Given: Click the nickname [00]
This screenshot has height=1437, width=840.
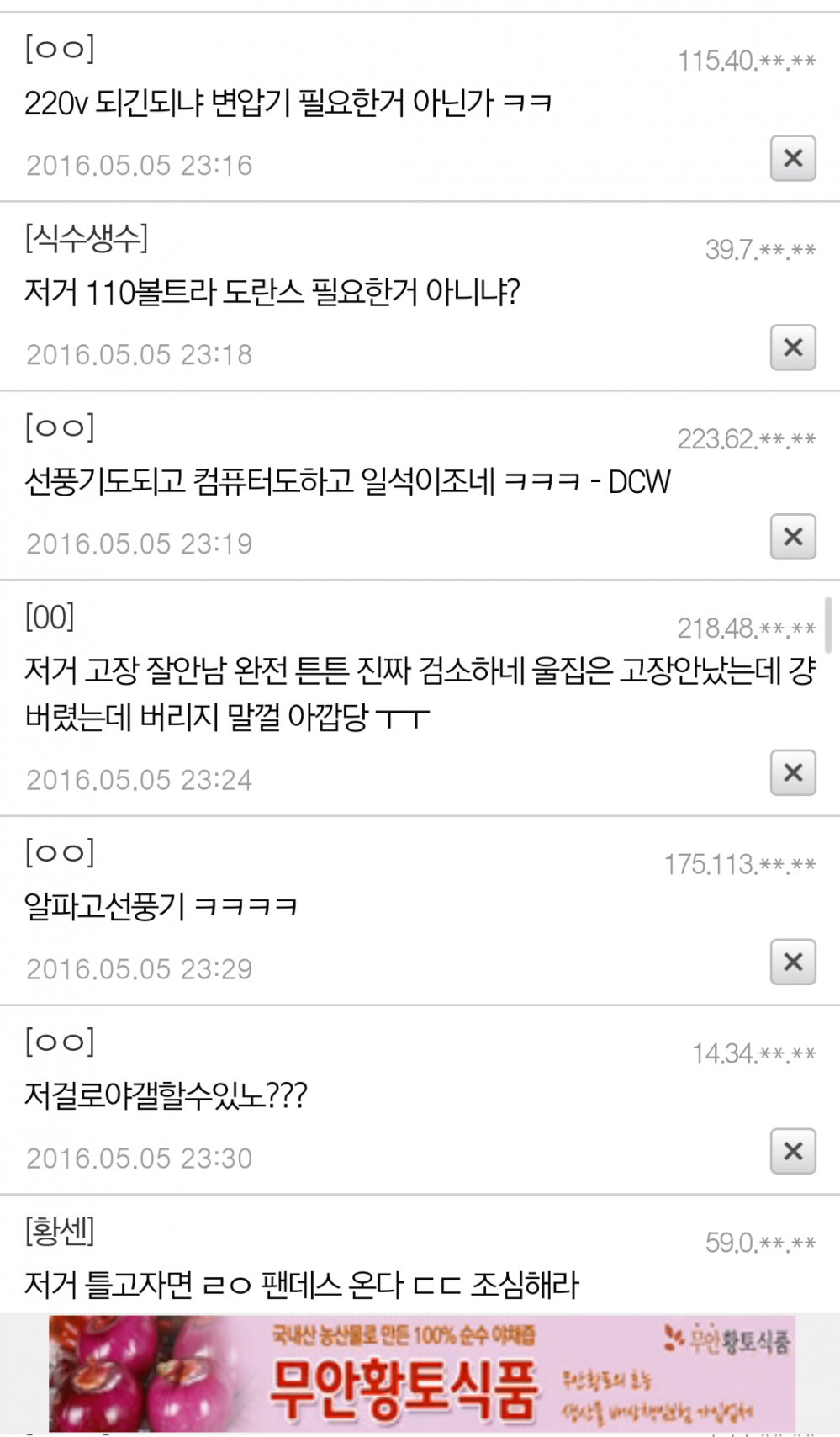Looking at the screenshot, I should [x=48, y=617].
